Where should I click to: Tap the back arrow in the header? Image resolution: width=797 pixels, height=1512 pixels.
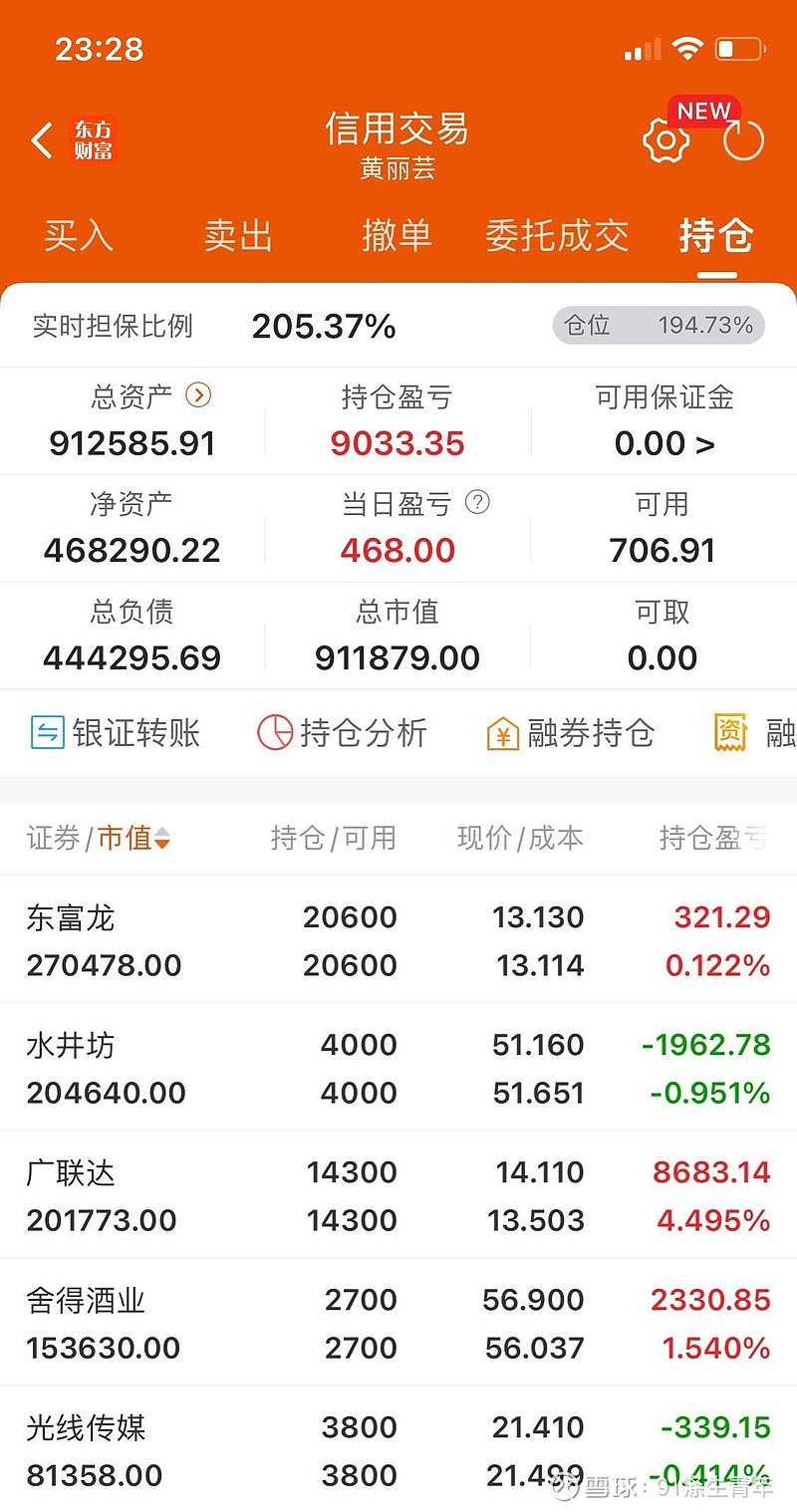click(42, 139)
